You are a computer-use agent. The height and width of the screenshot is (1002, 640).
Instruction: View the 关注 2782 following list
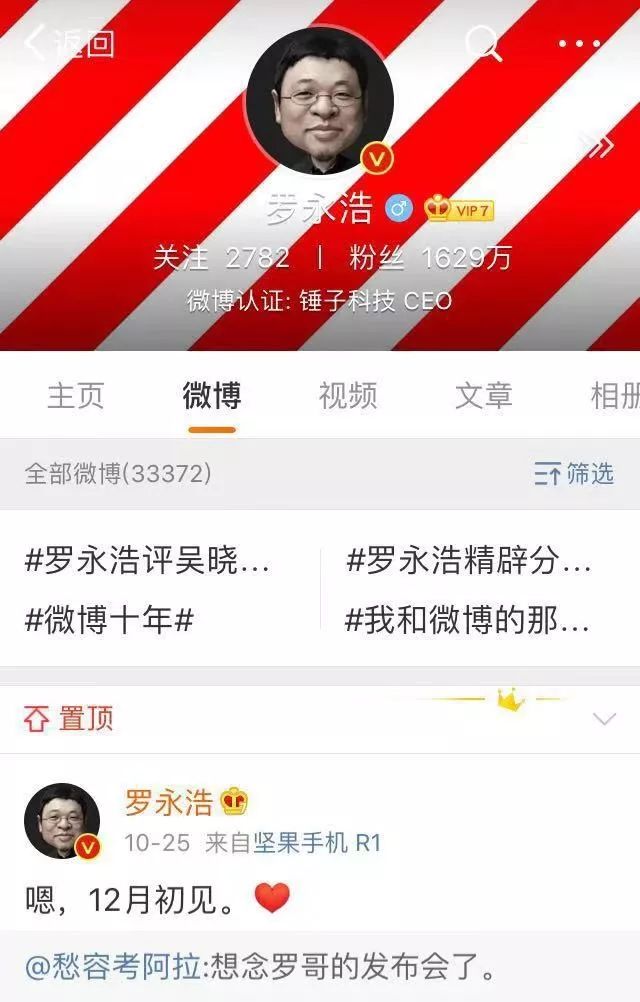tap(221, 257)
